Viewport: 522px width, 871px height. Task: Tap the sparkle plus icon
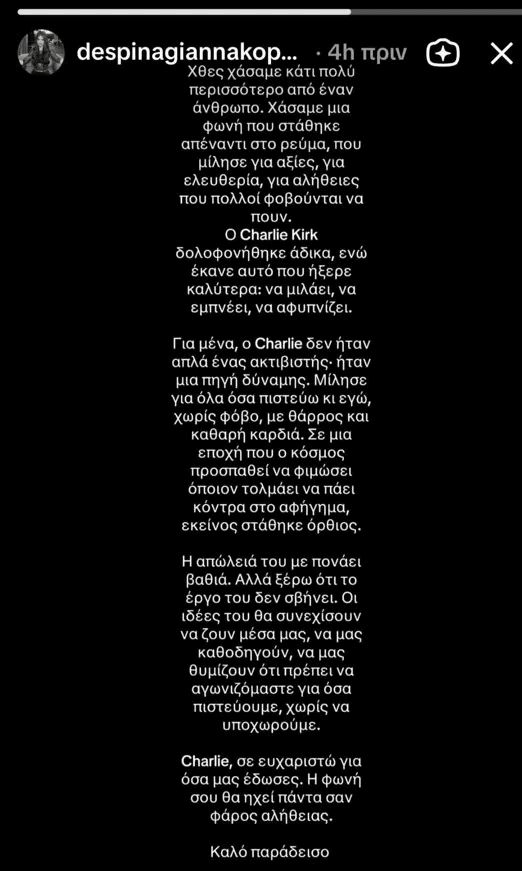click(443, 53)
